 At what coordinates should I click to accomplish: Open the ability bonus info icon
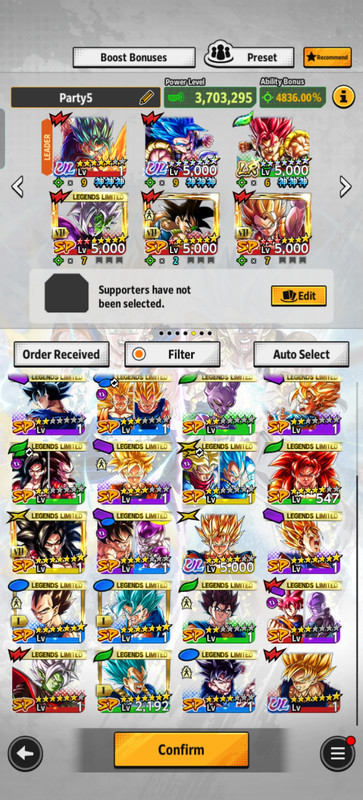point(344,97)
